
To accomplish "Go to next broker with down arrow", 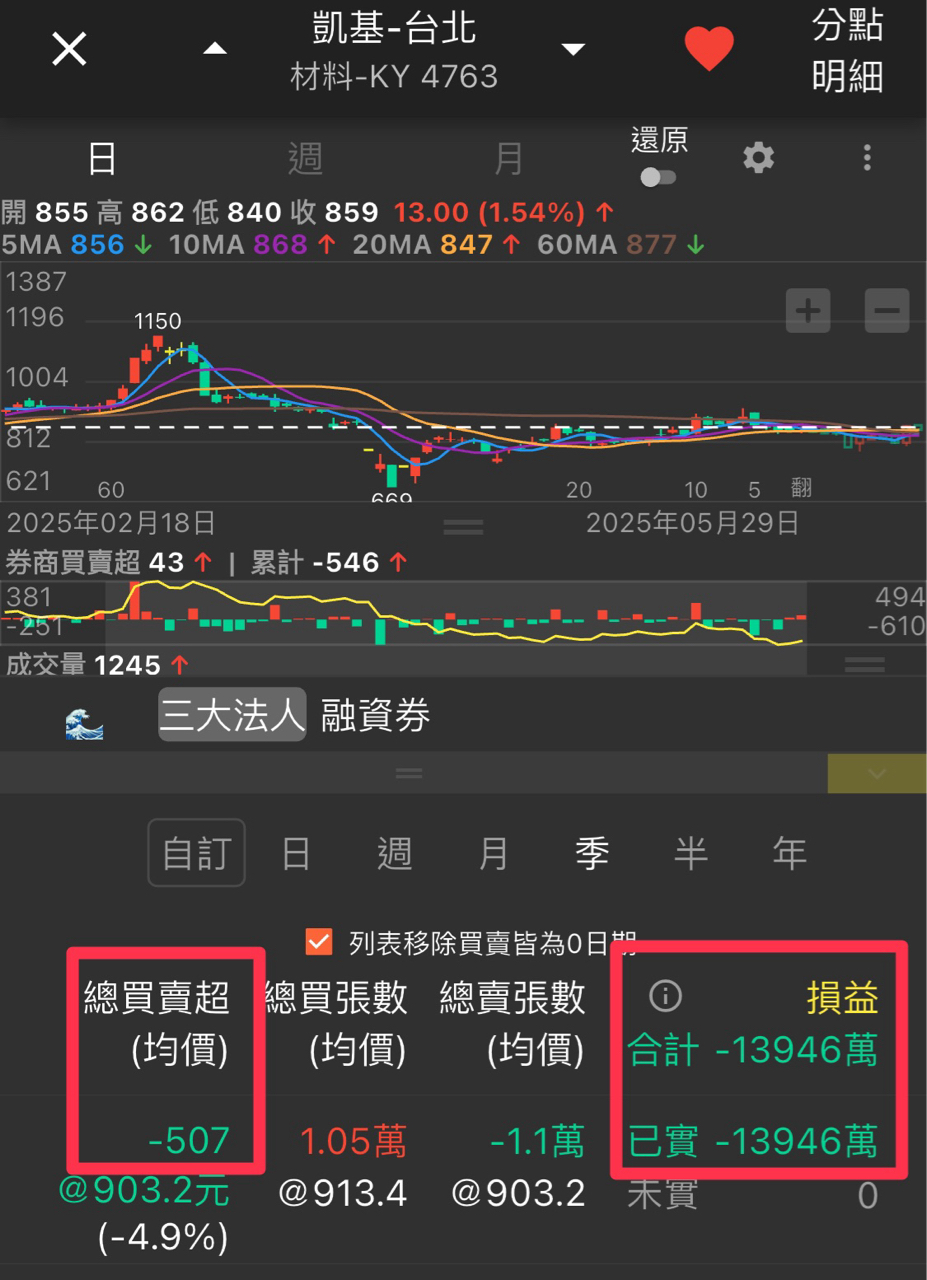I will (x=573, y=49).
